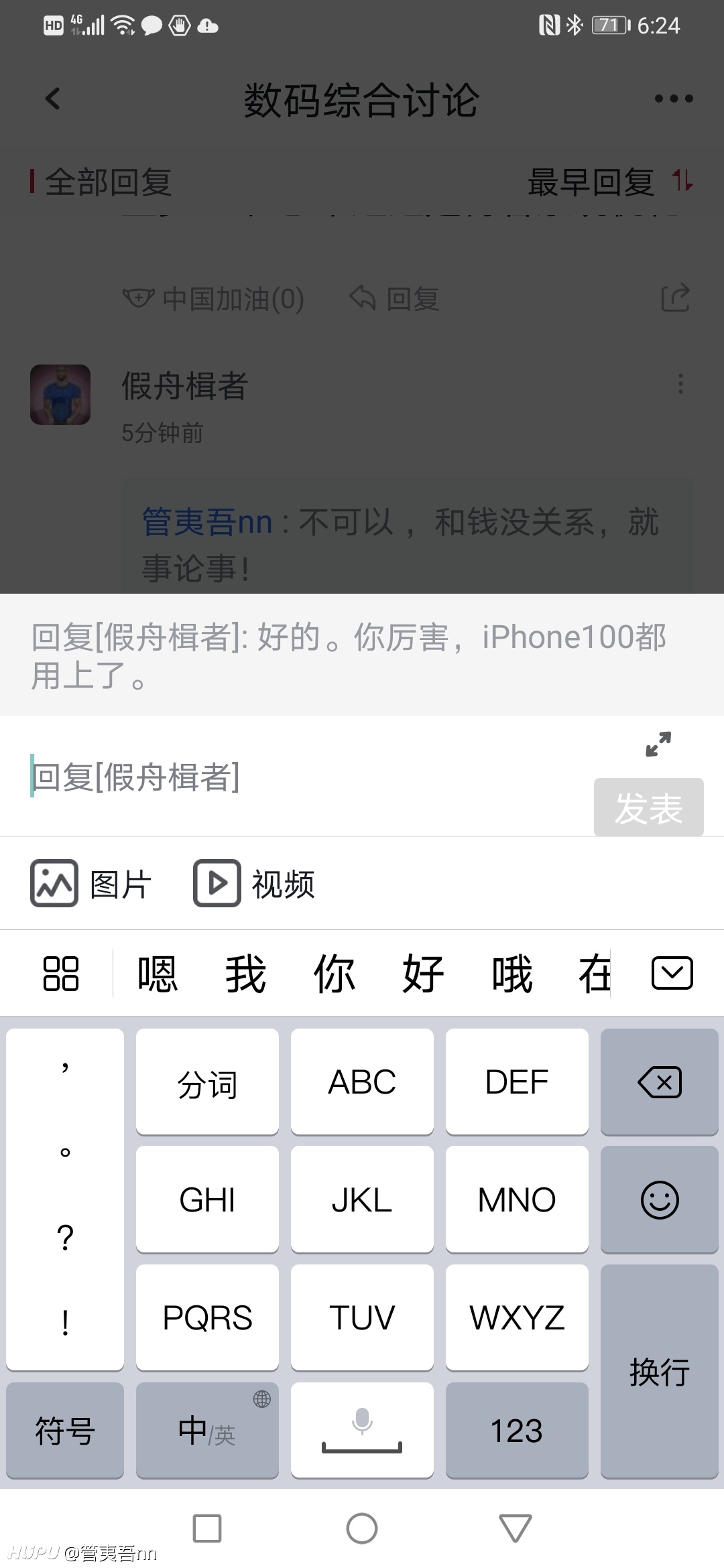The width and height of the screenshot is (724, 1568).
Task: Expand the reply editor to full screen
Action: (x=658, y=744)
